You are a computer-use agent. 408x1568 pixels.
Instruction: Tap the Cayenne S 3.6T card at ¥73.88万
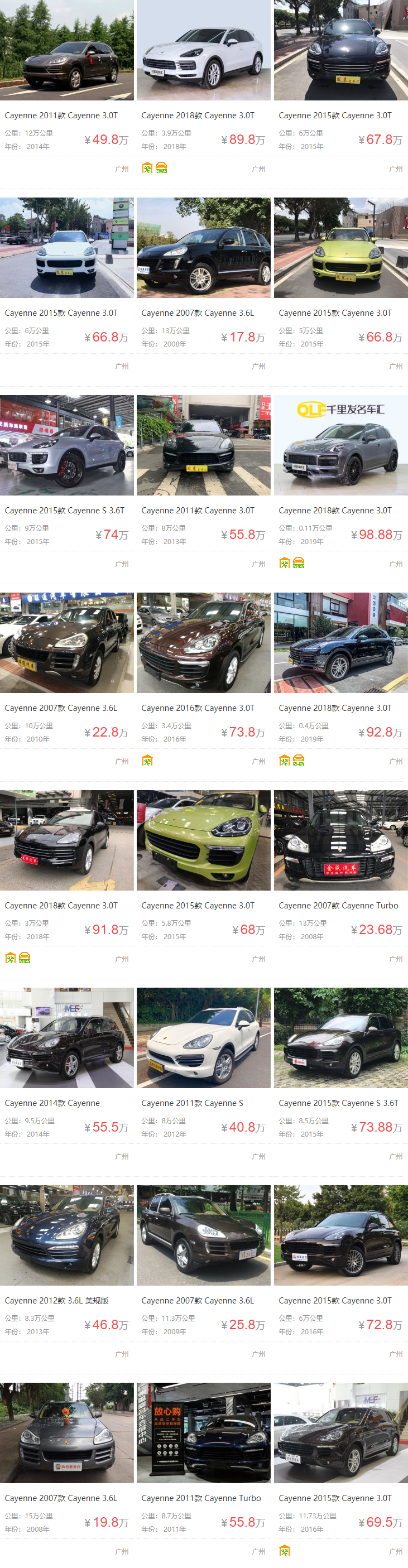(340, 1038)
